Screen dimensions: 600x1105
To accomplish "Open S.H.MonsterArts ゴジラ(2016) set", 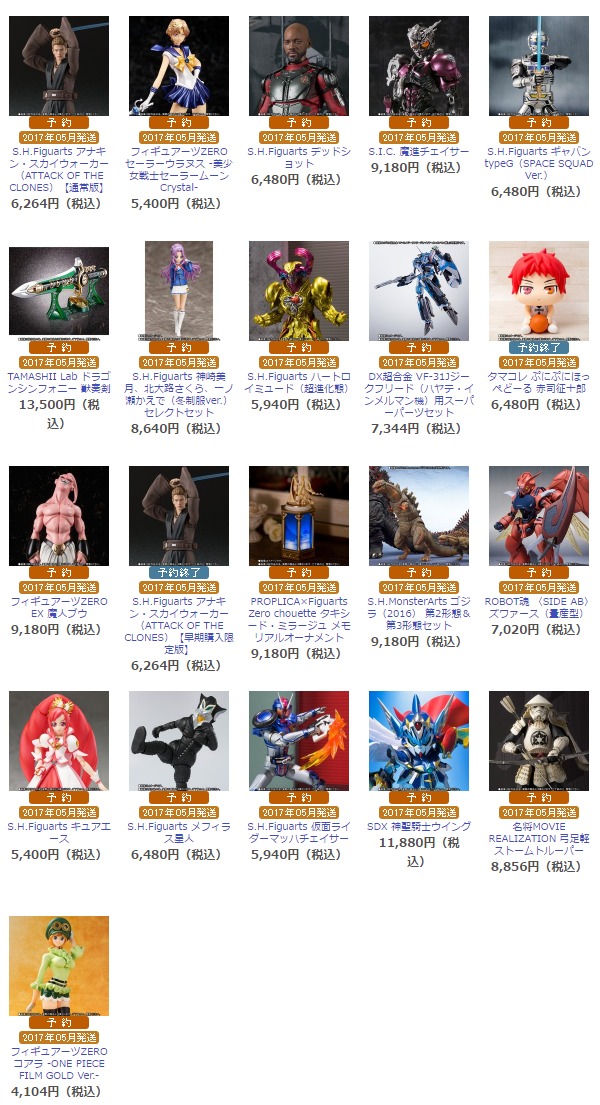I will 419,607.
